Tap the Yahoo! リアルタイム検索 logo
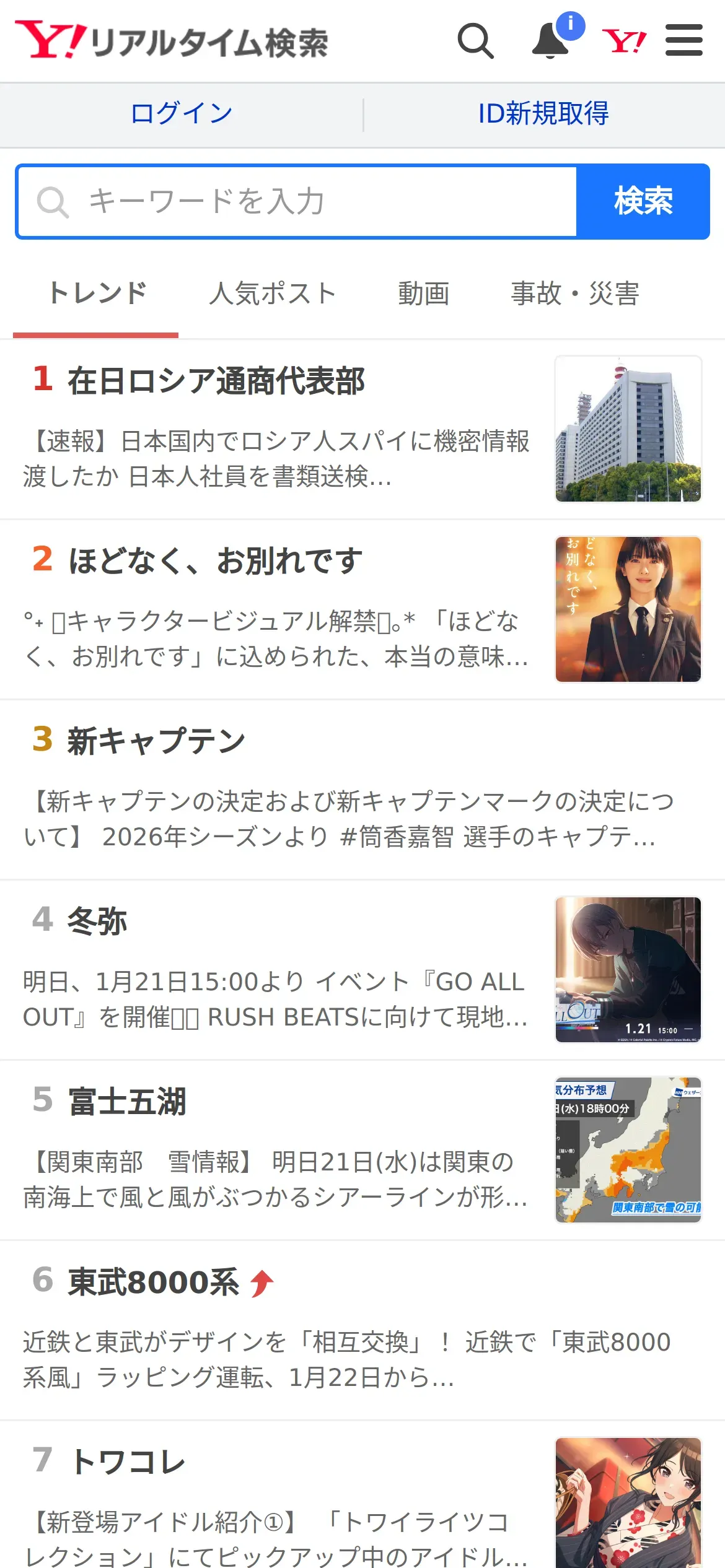The width and height of the screenshot is (725, 1568). (x=172, y=41)
